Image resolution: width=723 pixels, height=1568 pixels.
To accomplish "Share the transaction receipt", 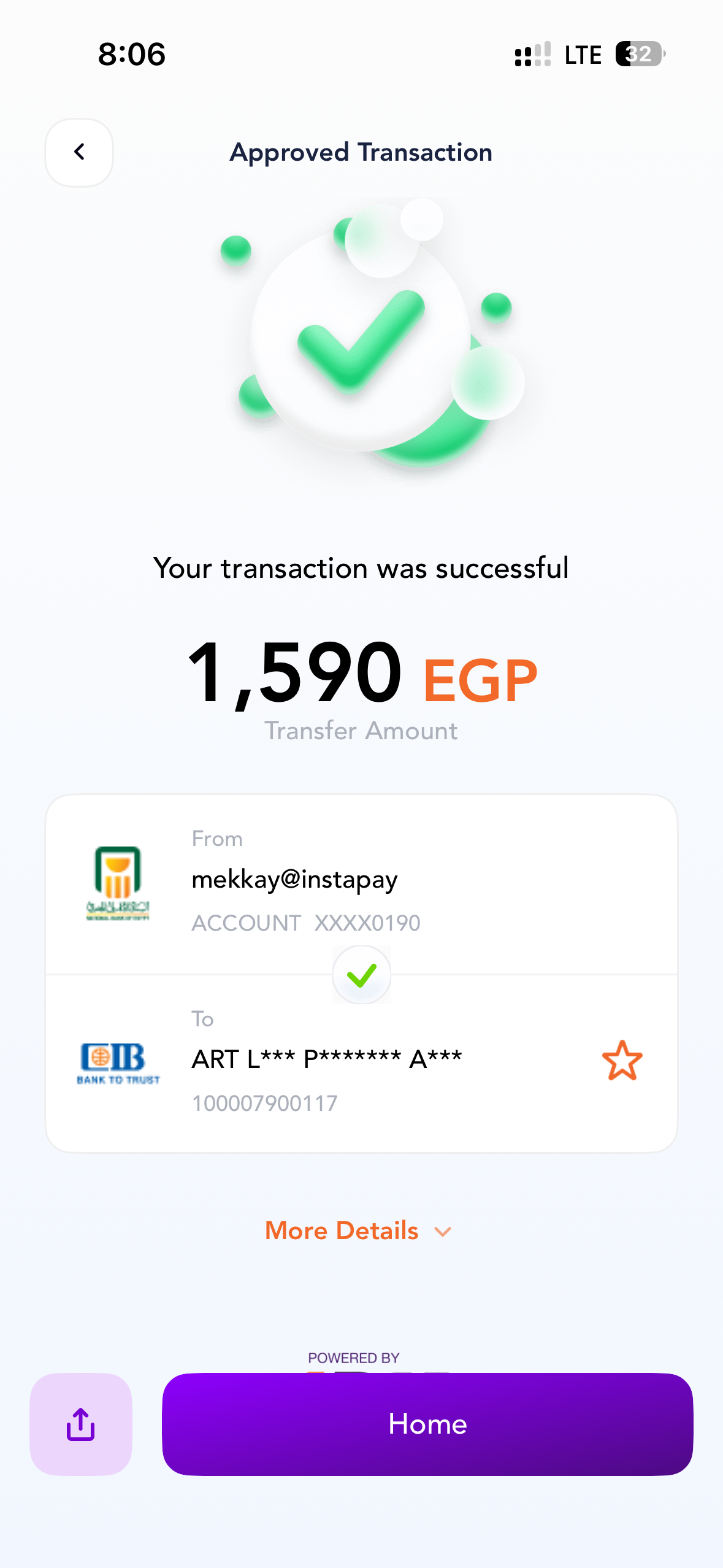I will click(x=81, y=1424).
